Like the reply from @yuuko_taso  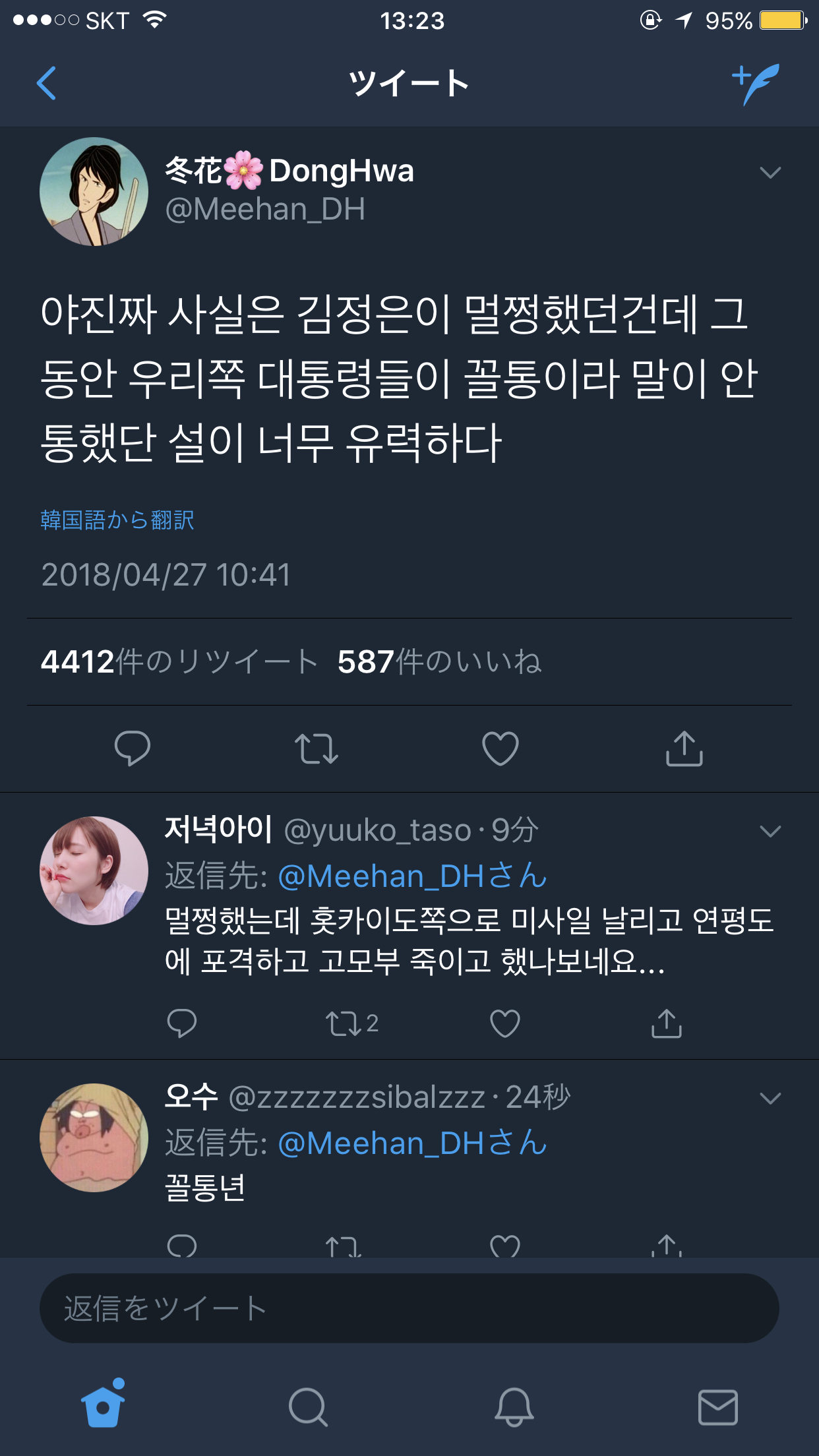505,1023
